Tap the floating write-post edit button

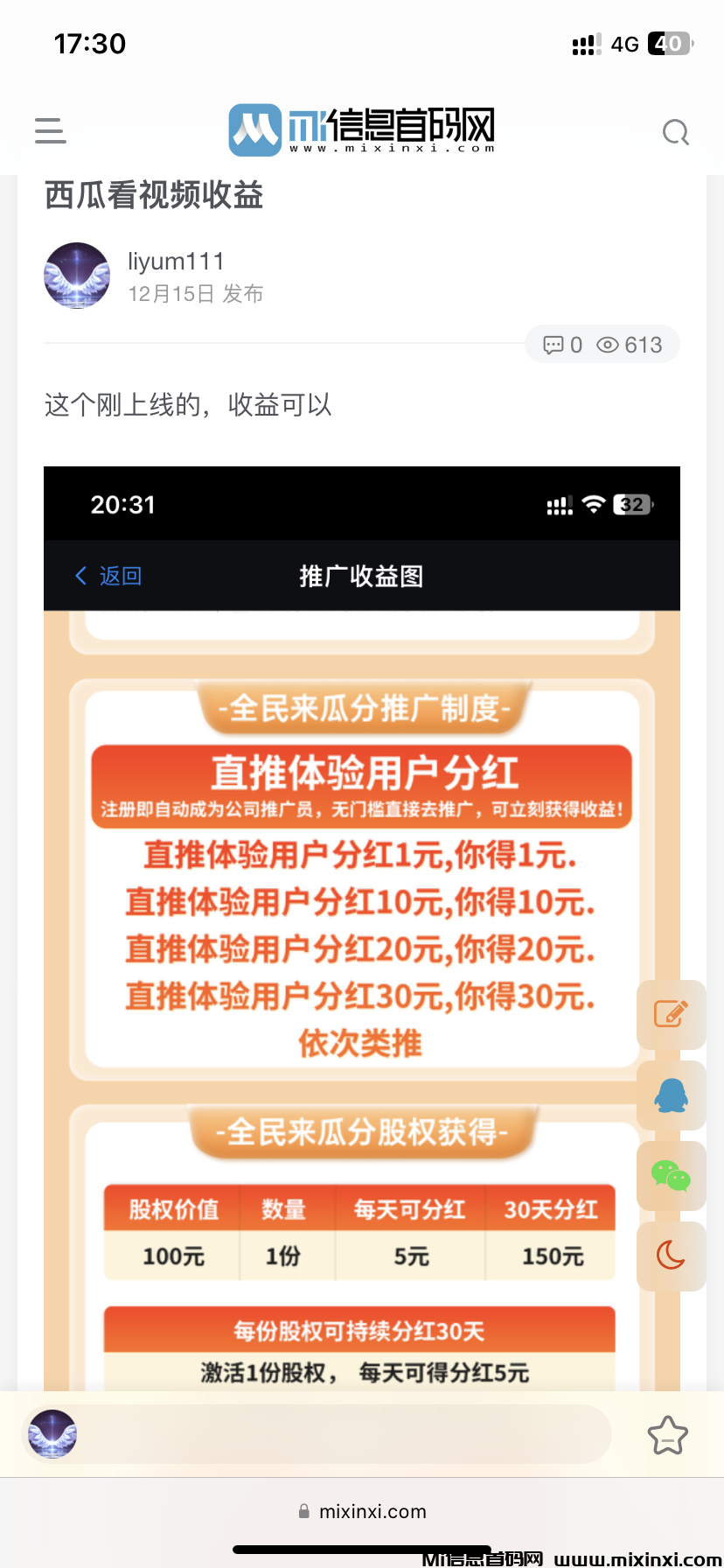671,1014
